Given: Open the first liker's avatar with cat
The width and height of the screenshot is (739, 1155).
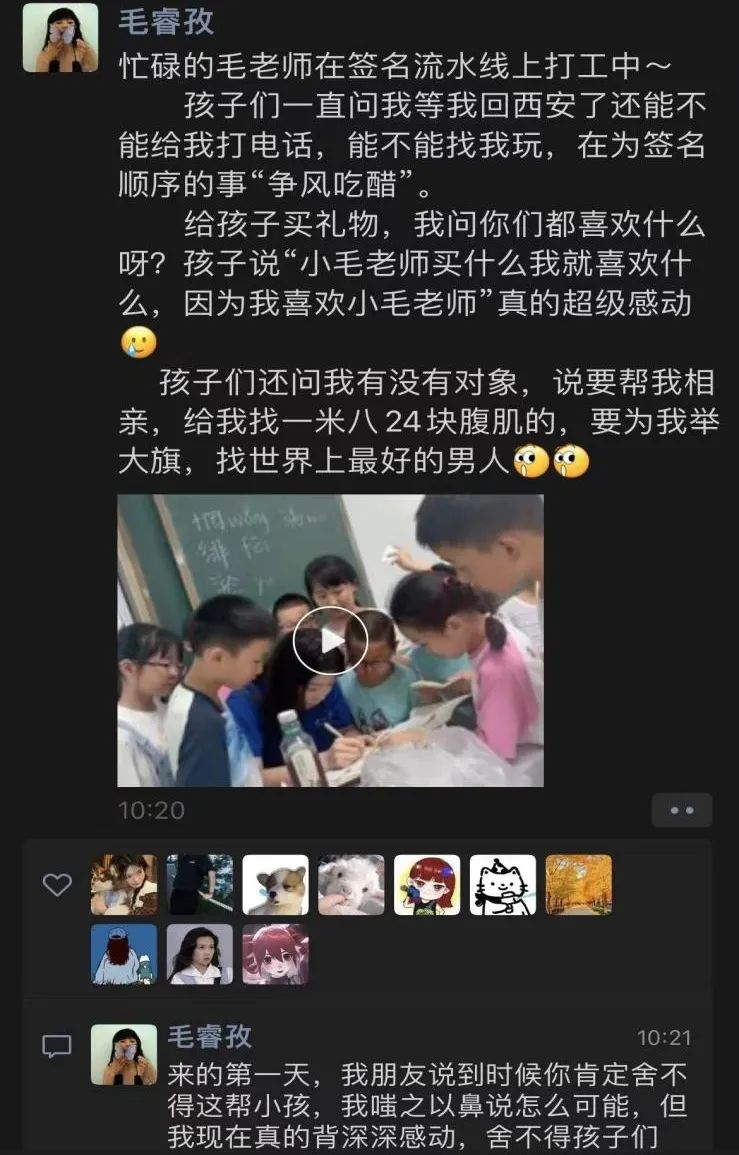Looking at the screenshot, I should click(x=124, y=885).
